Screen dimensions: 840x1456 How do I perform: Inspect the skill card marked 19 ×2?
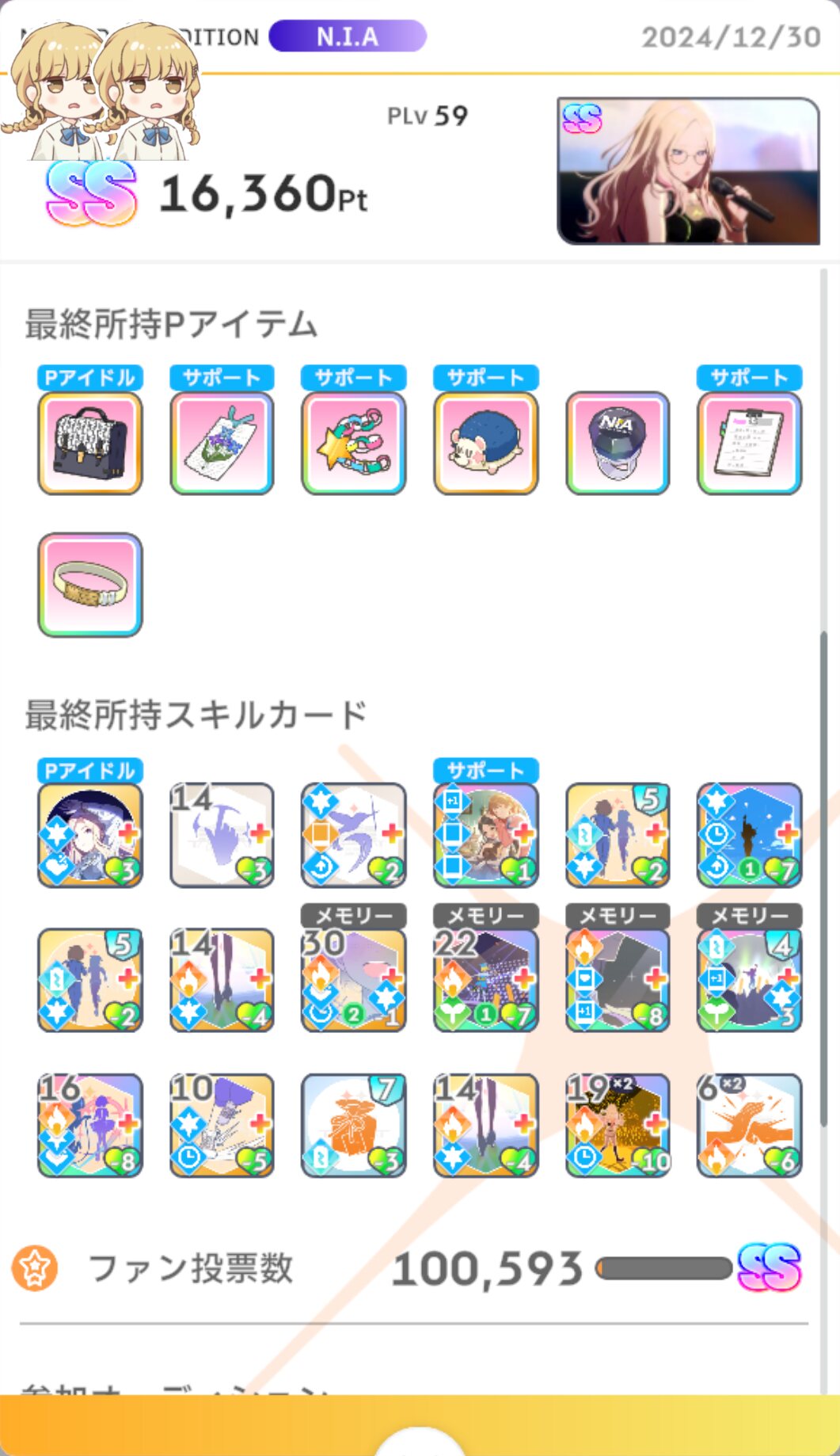[618, 1125]
